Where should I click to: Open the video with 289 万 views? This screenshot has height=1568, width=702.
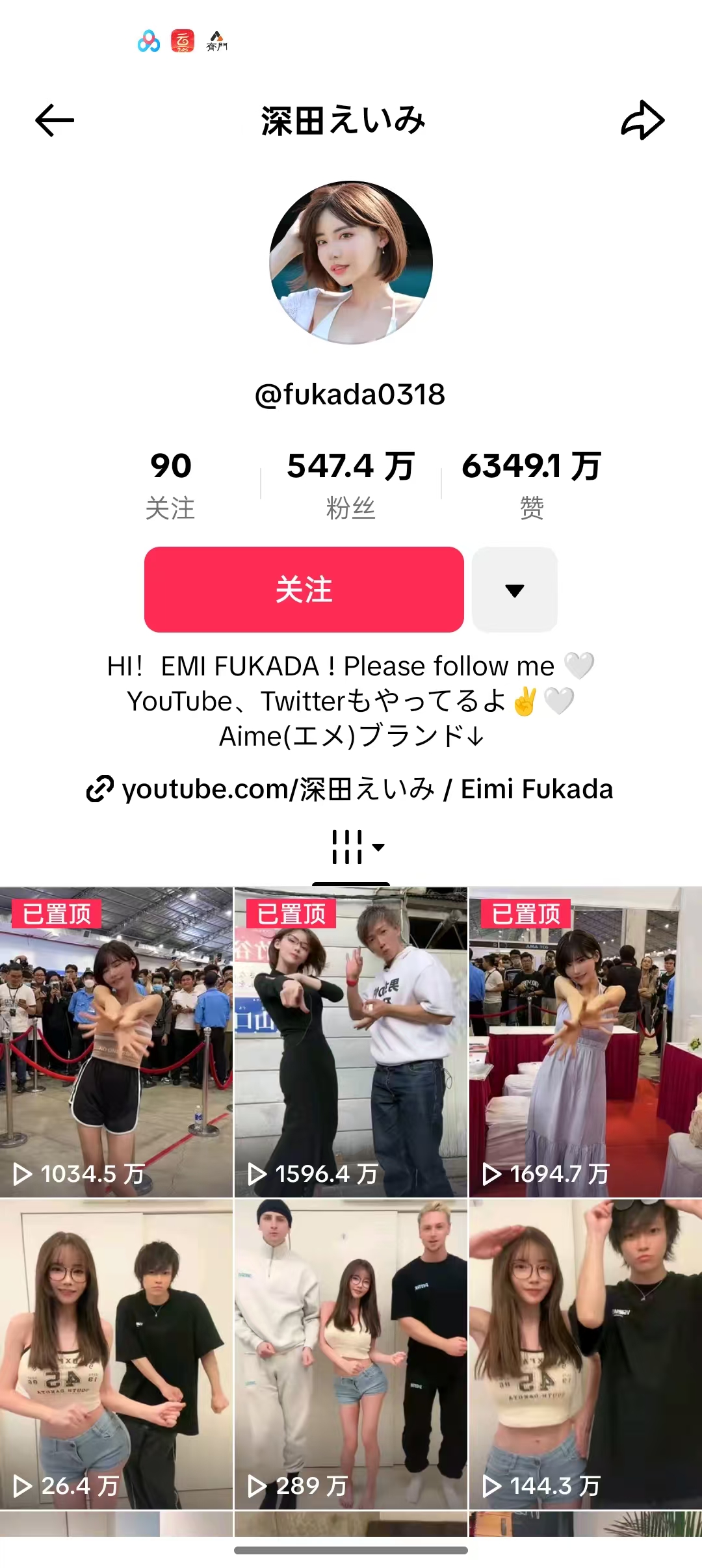(x=351, y=1354)
